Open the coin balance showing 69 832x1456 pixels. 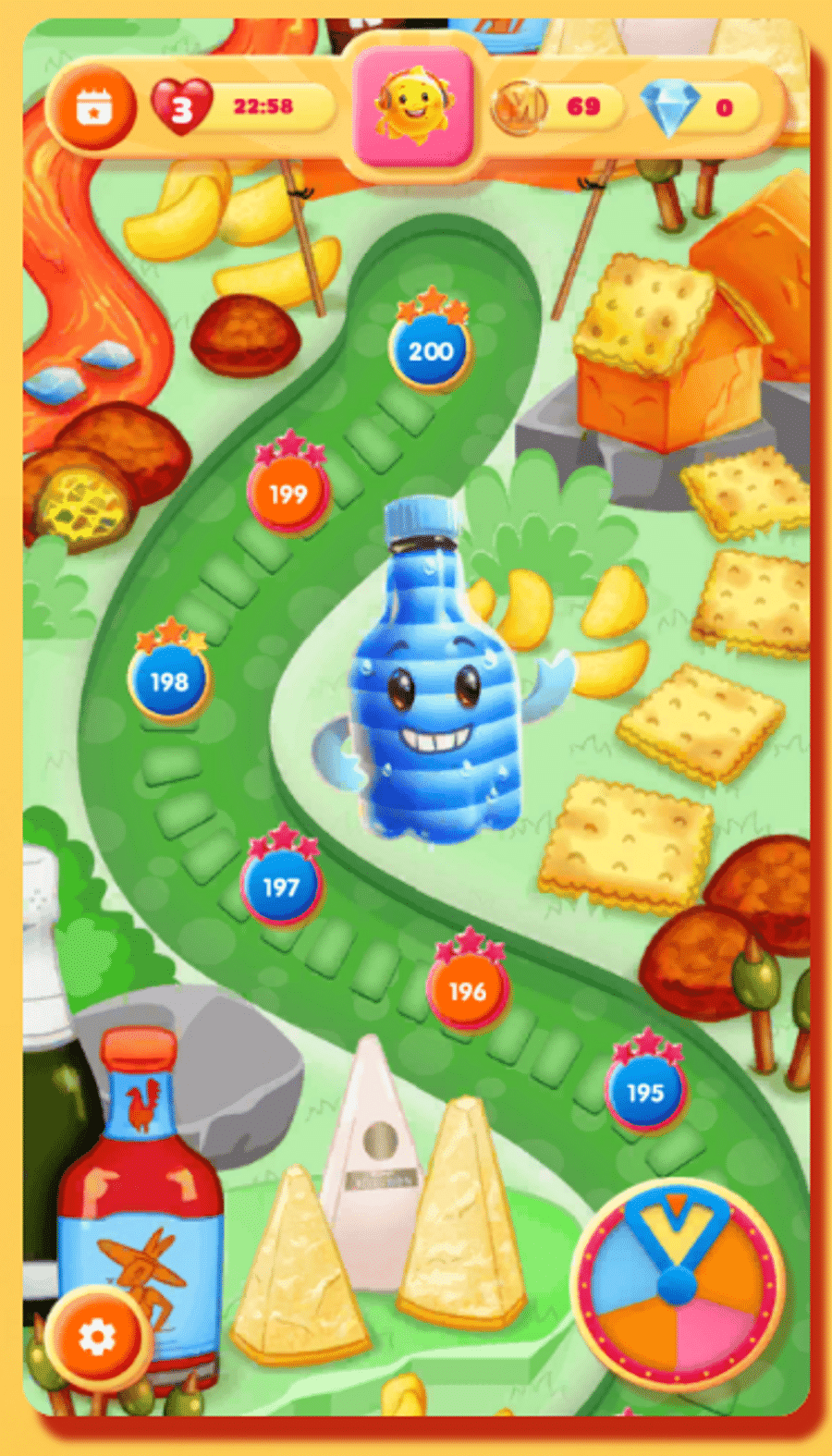coord(555,107)
